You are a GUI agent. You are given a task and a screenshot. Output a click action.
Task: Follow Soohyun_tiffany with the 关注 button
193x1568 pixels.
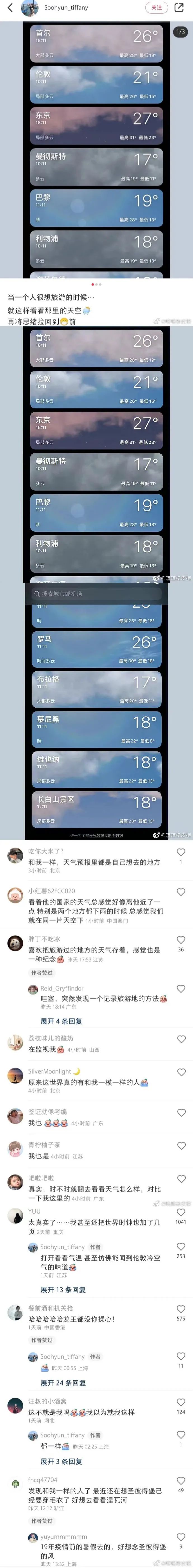156,7
